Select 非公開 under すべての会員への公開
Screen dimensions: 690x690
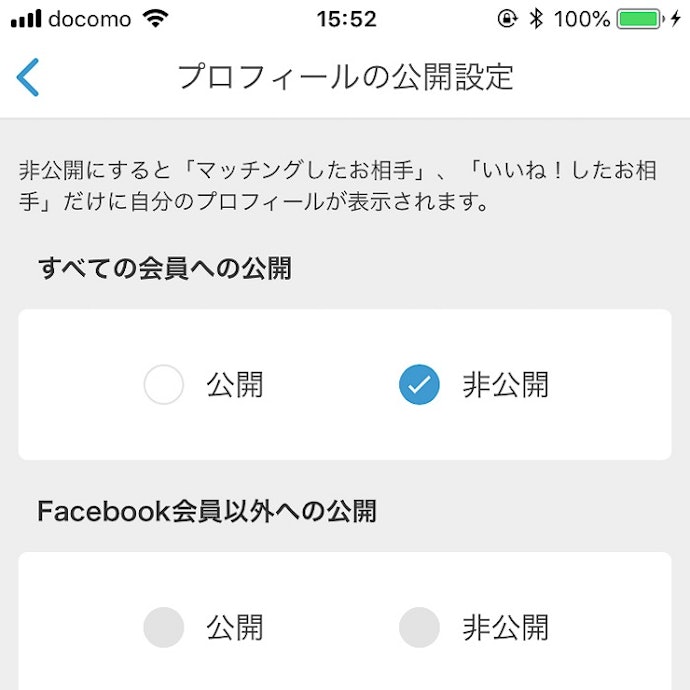pyautogui.click(x=419, y=385)
